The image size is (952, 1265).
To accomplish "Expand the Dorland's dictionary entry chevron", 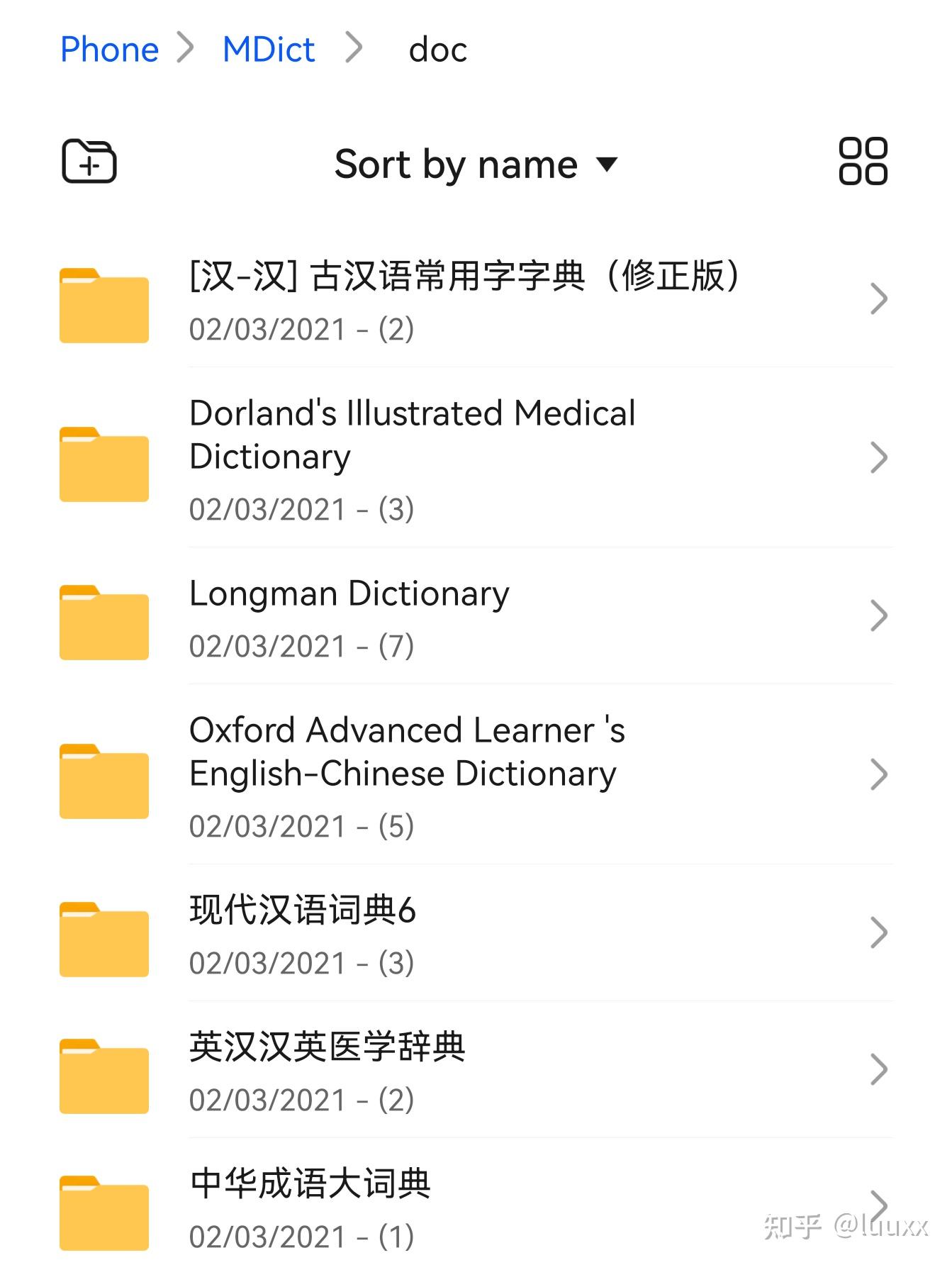I will pos(879,459).
